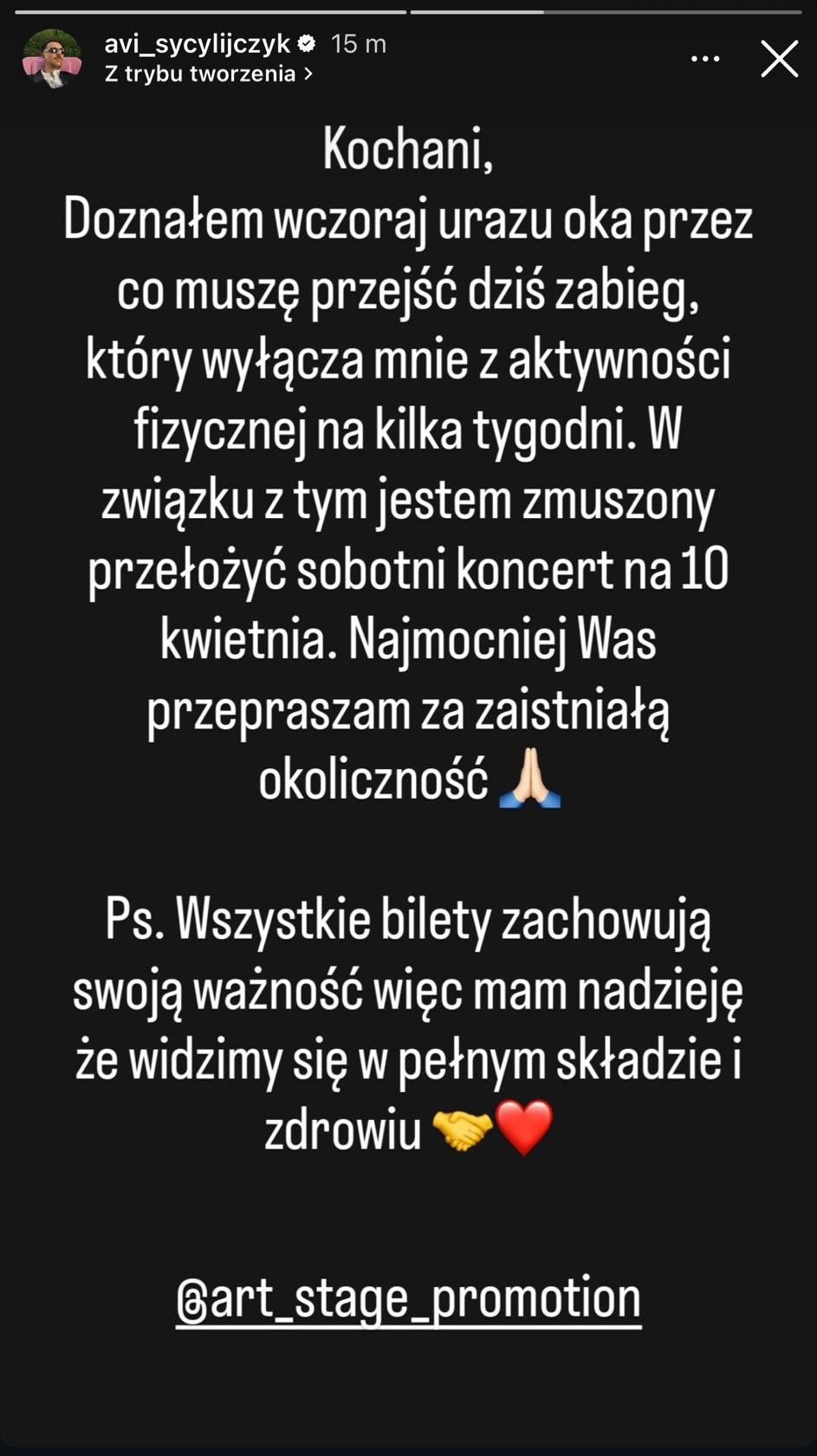817x1456 pixels.
Task: Close the story with the X icon
Action: pyautogui.click(x=779, y=59)
